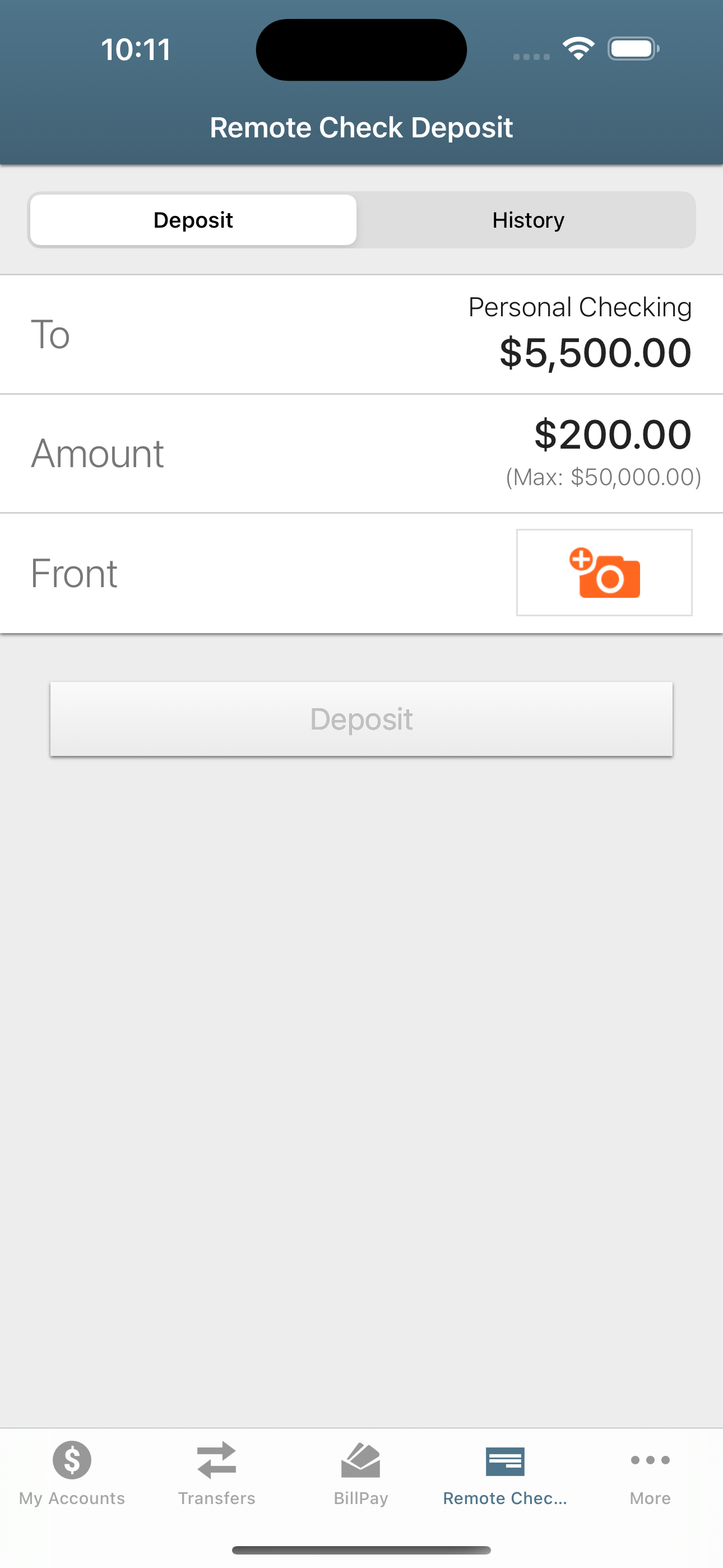The image size is (723, 1568).
Task: Change the To account Personal Checking
Action: [x=361, y=334]
